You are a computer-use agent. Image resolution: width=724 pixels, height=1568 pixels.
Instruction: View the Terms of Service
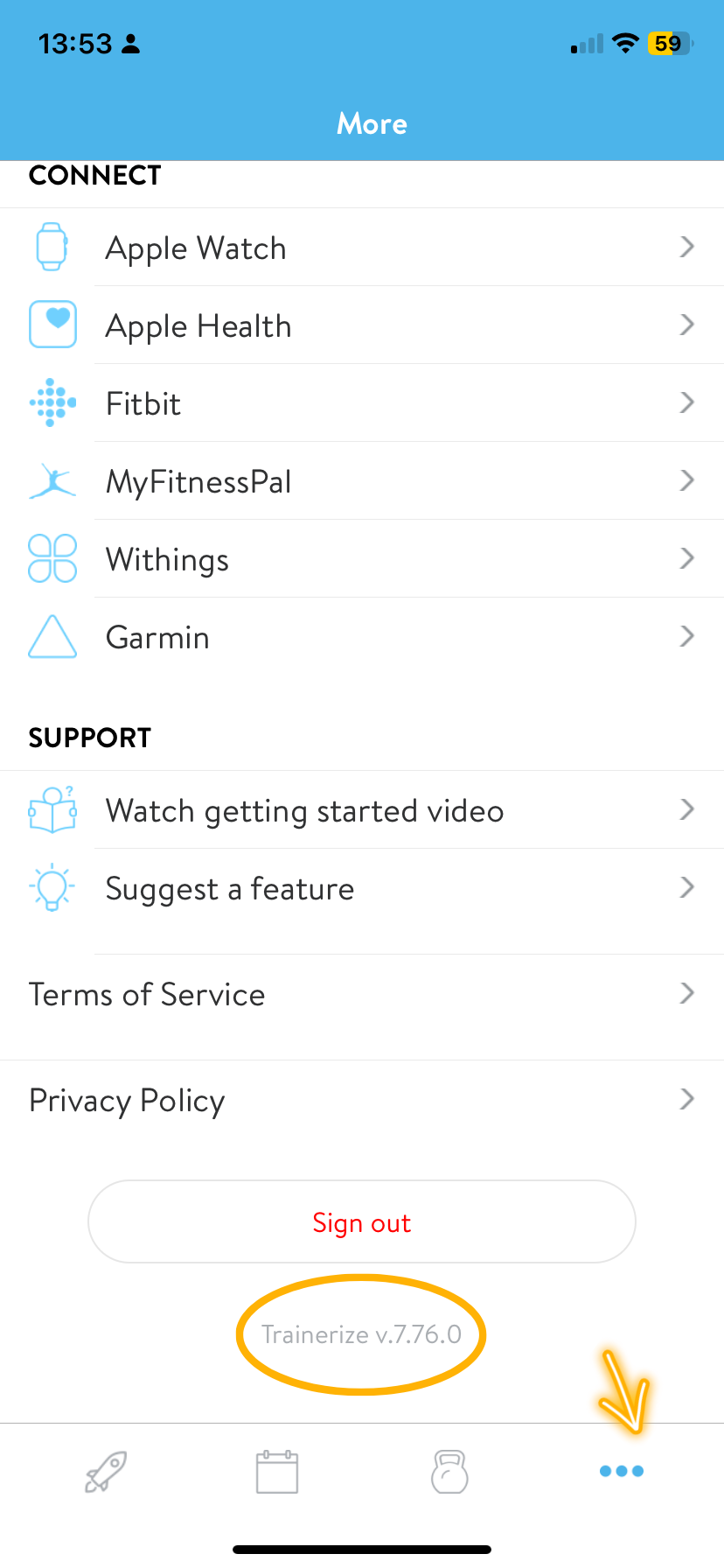tap(362, 994)
